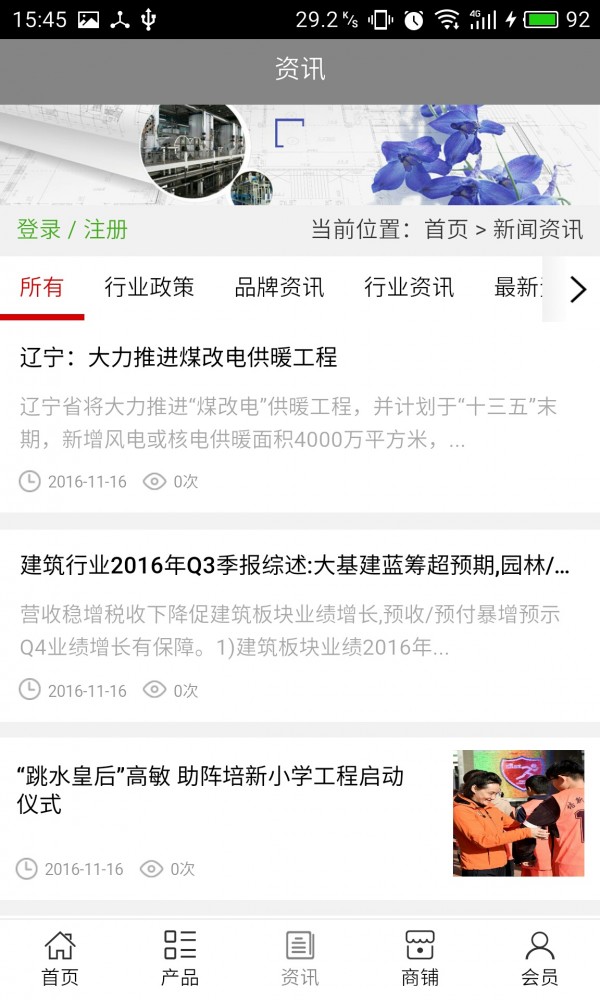
Task: Open the 登录 login link
Action: pyautogui.click(x=39, y=229)
